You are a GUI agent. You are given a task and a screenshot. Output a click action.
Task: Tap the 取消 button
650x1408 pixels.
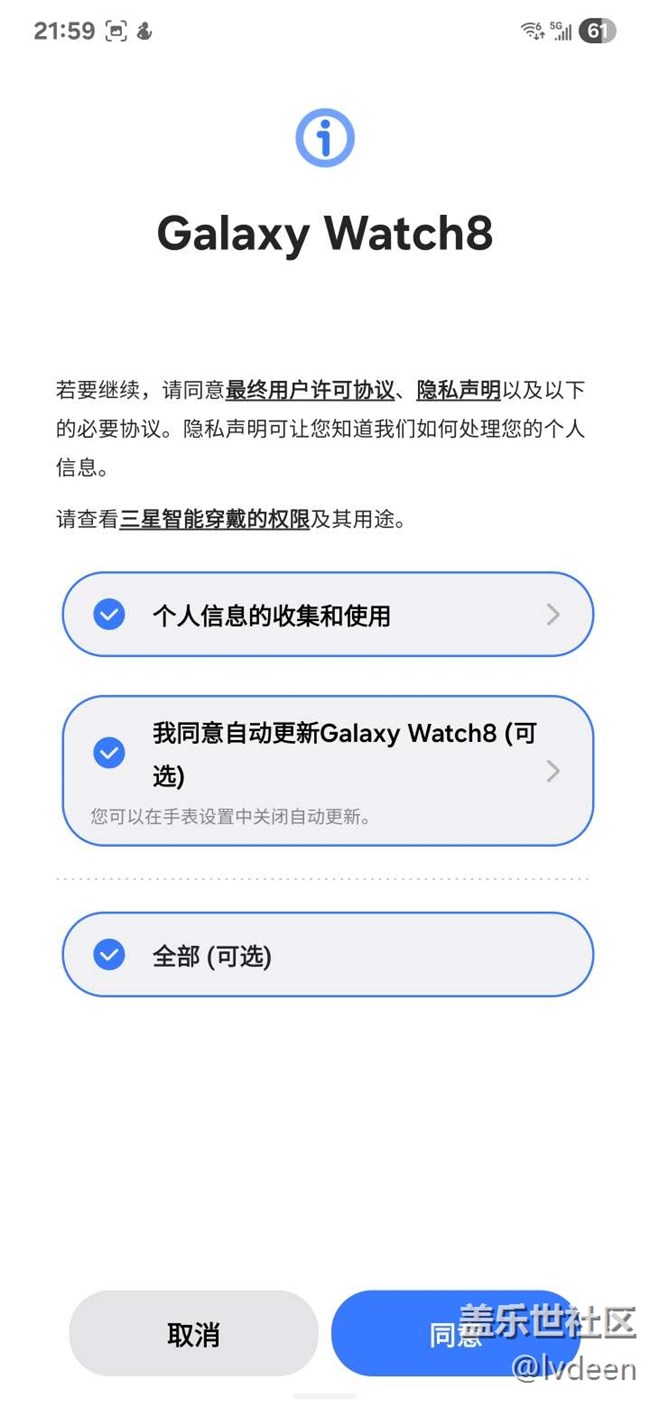click(x=193, y=1334)
